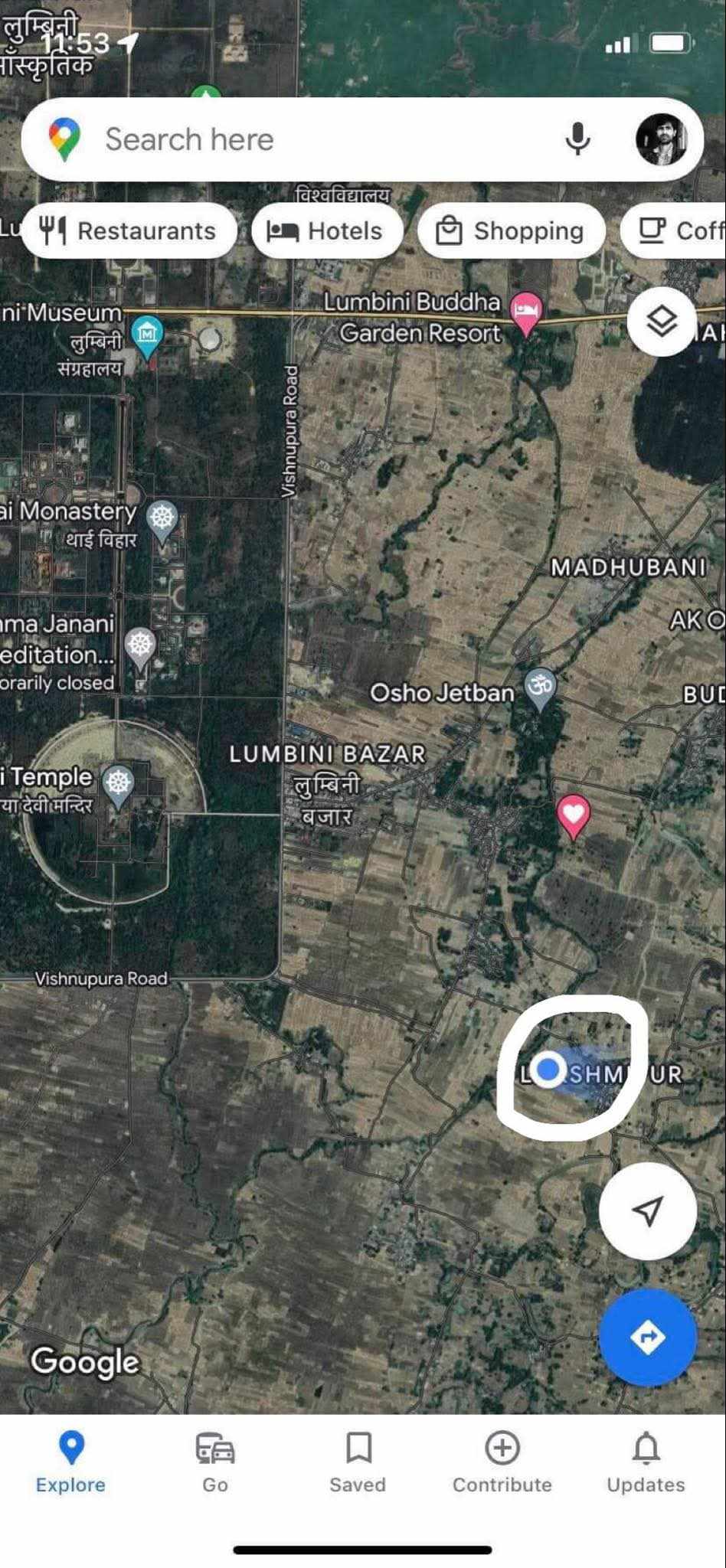The height and width of the screenshot is (1568, 726).
Task: Open the saved heart pin on the map
Action: click(x=574, y=814)
